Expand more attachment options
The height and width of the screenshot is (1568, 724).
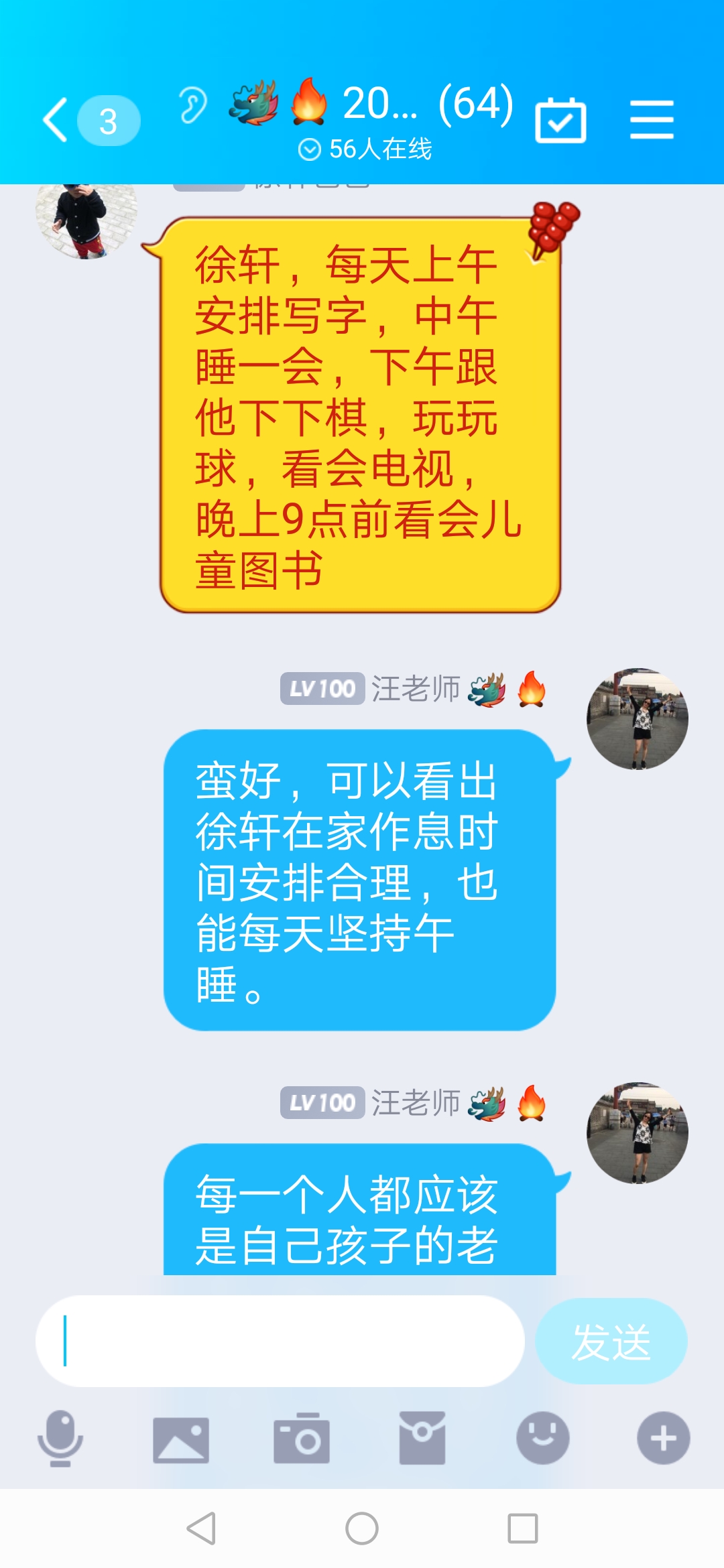pos(663,1439)
